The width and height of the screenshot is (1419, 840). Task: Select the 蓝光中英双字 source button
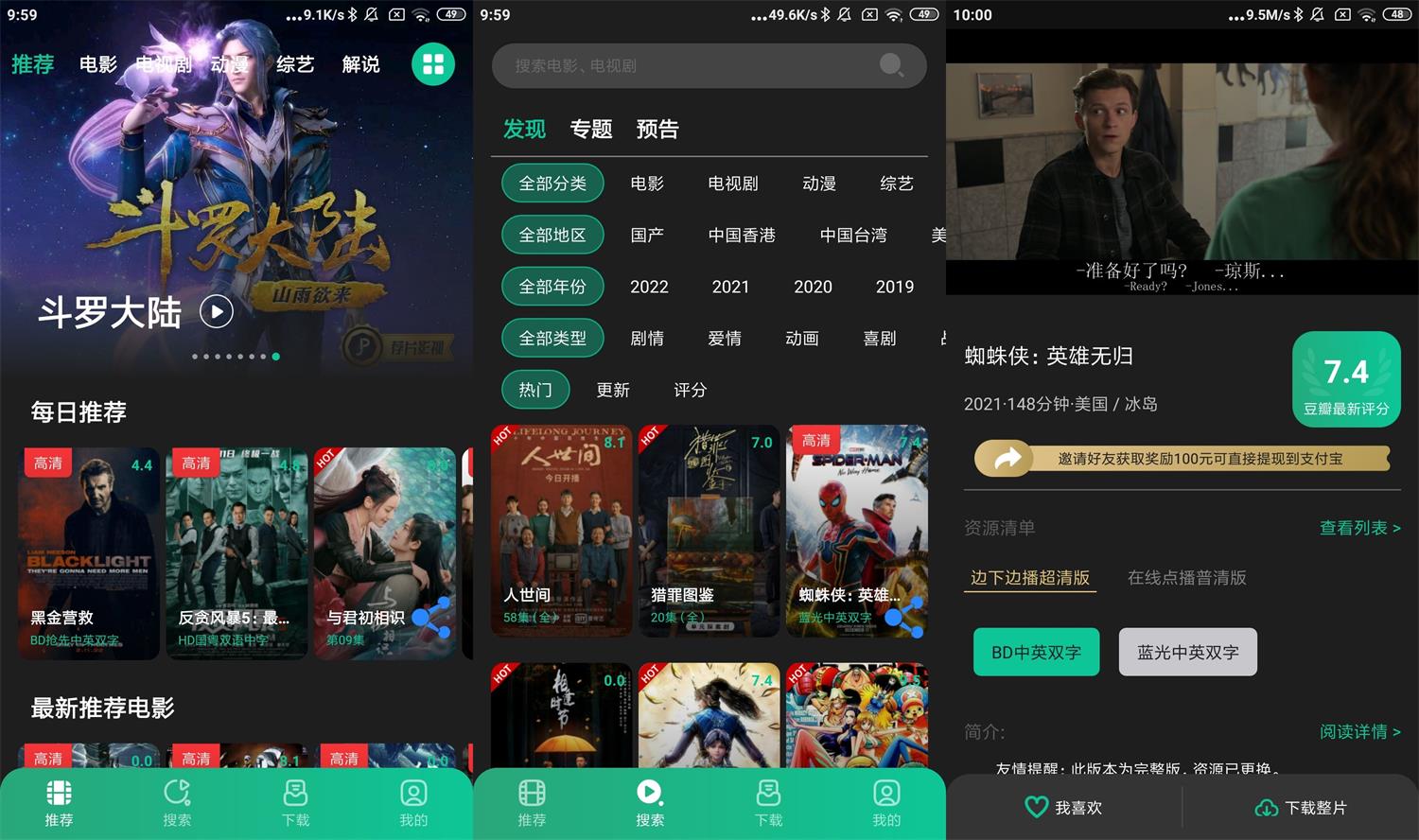pyautogui.click(x=1187, y=652)
